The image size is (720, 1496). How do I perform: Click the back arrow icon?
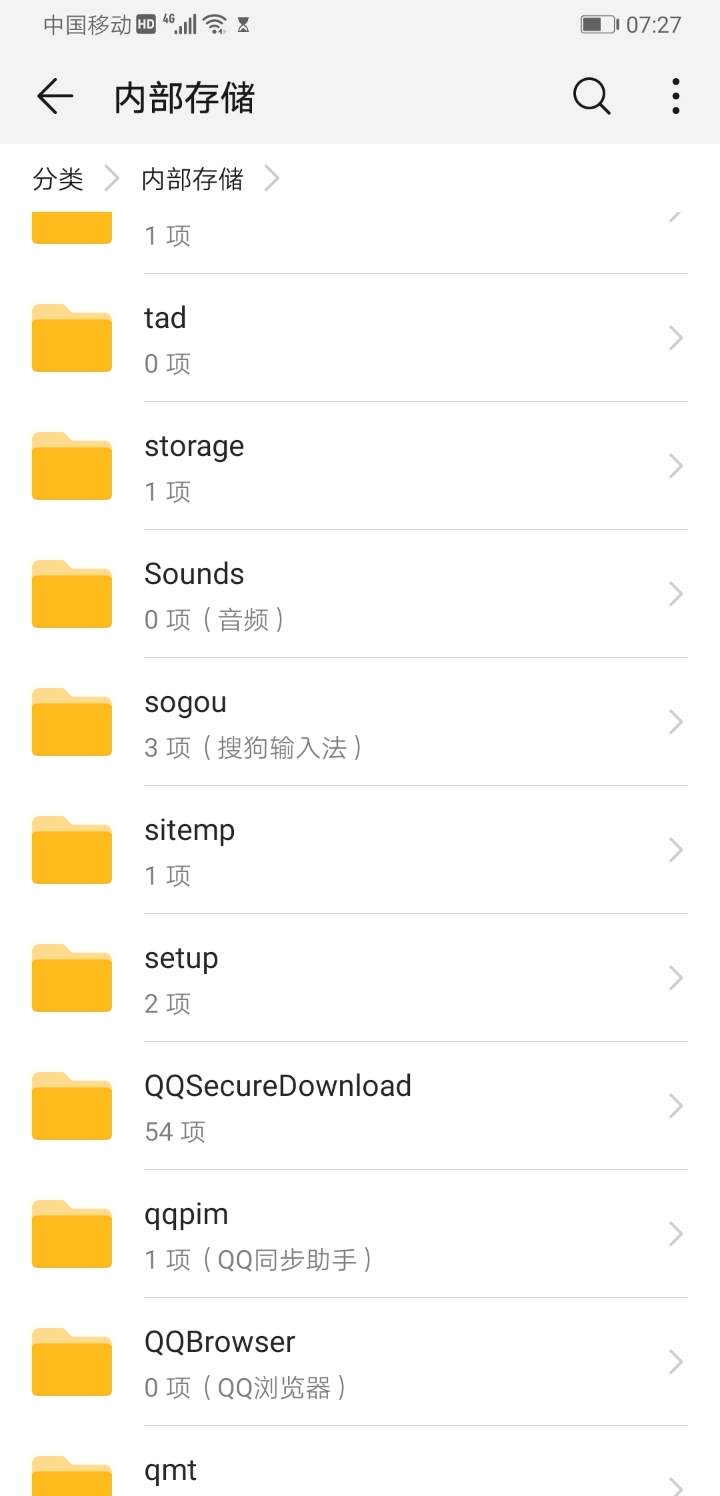55,96
